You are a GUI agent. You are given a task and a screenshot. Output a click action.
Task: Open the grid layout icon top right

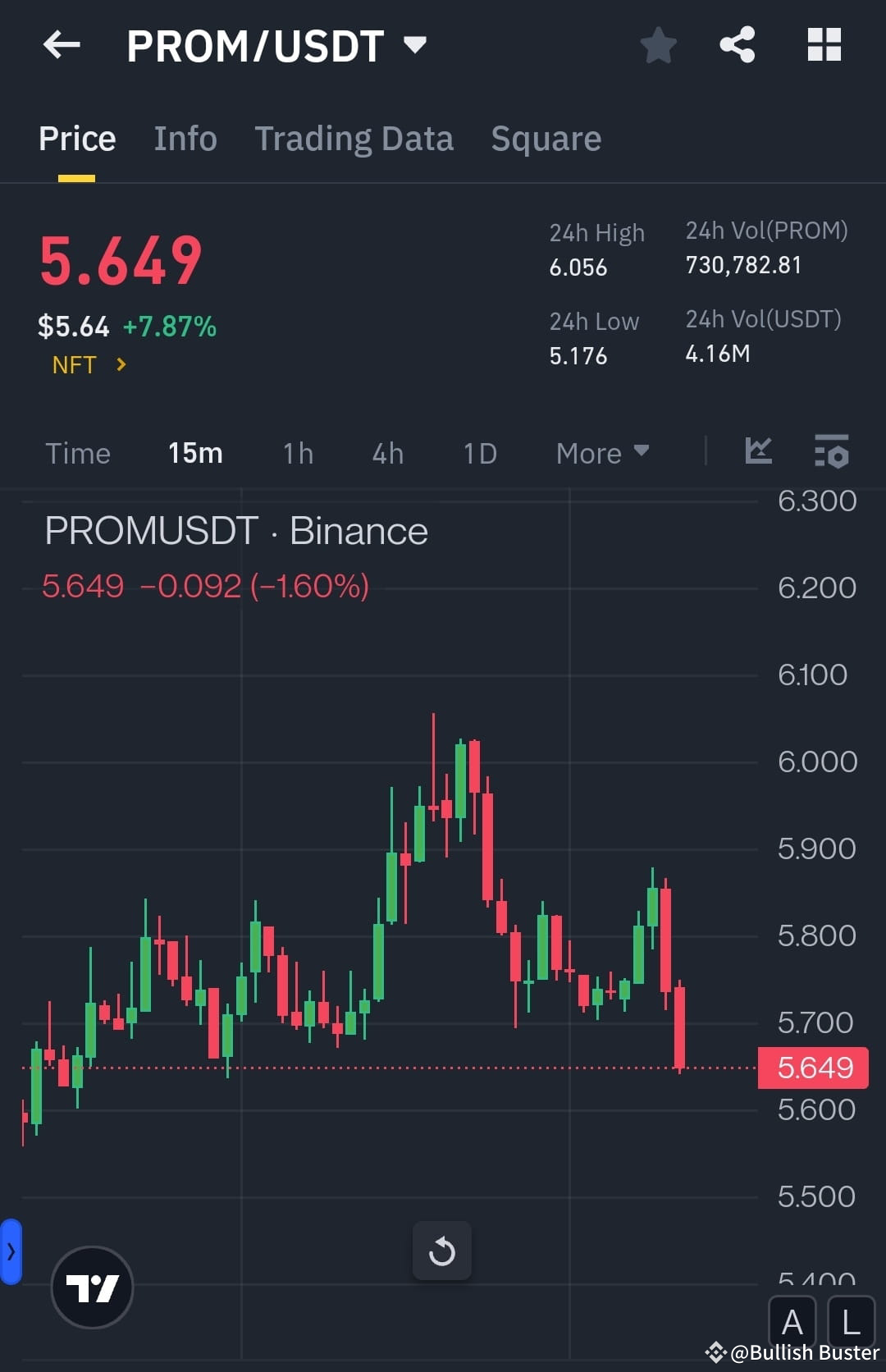point(824,45)
